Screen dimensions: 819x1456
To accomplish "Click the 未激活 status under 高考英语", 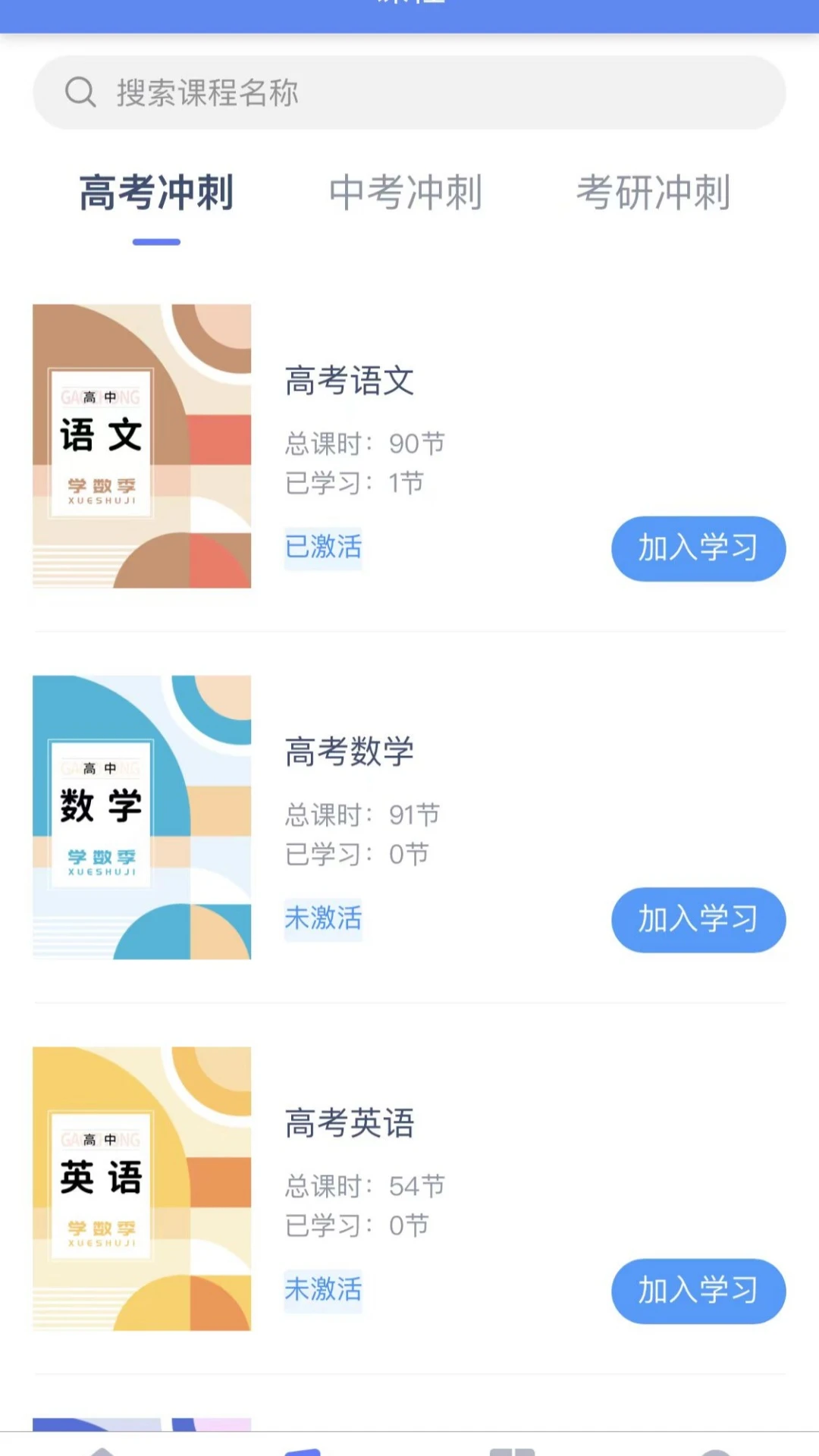I will point(323,1289).
